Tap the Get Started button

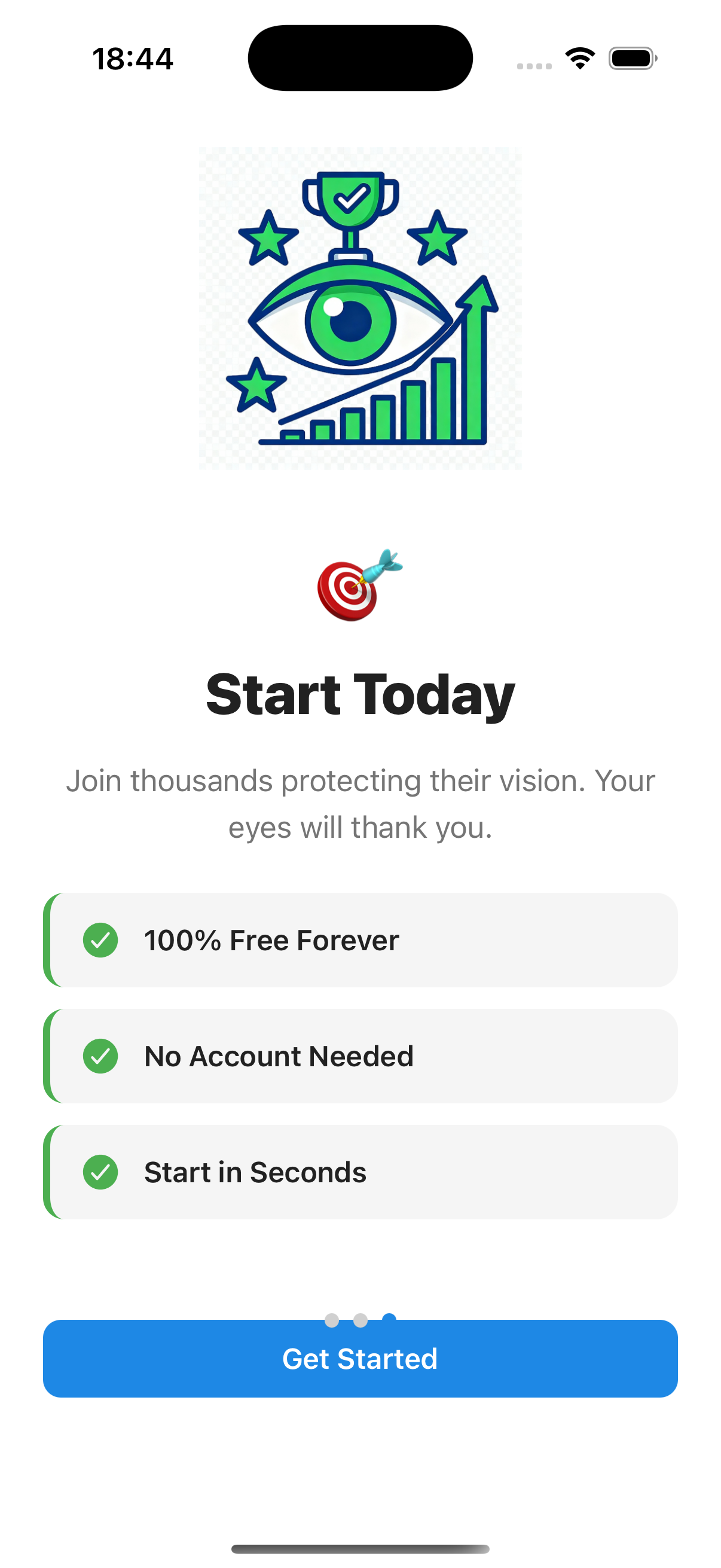(x=360, y=1359)
